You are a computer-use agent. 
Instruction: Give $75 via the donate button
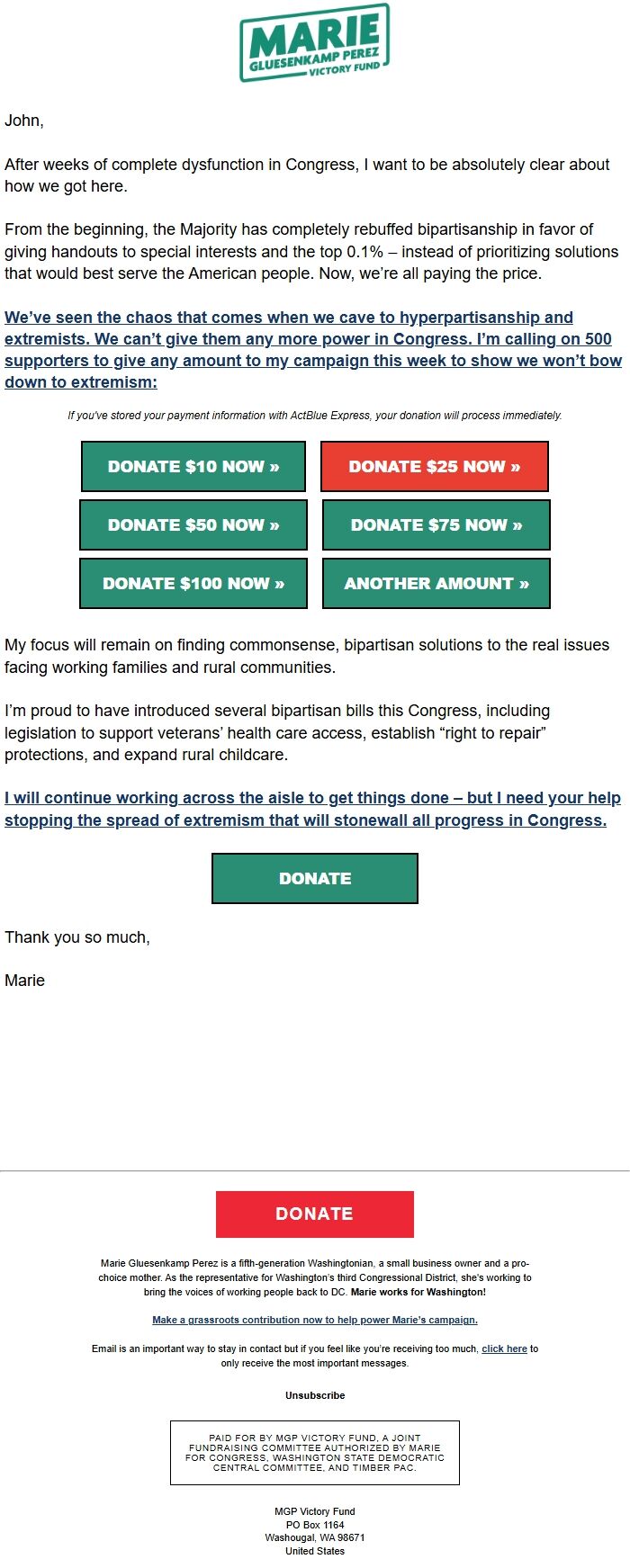pos(436,524)
